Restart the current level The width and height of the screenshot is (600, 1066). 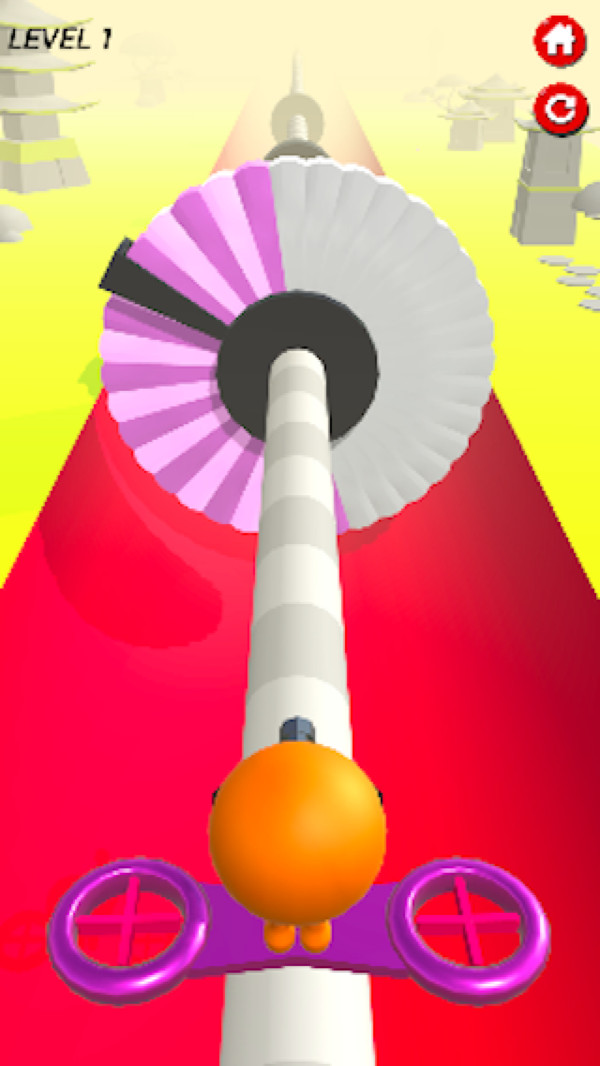click(560, 110)
